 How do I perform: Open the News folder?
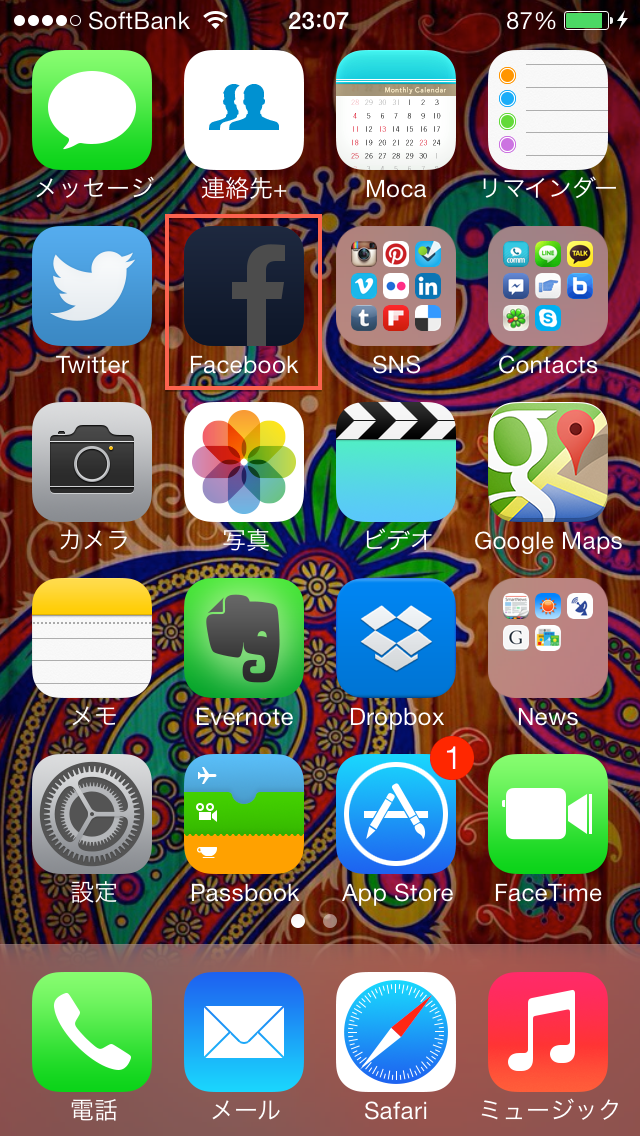tap(548, 638)
